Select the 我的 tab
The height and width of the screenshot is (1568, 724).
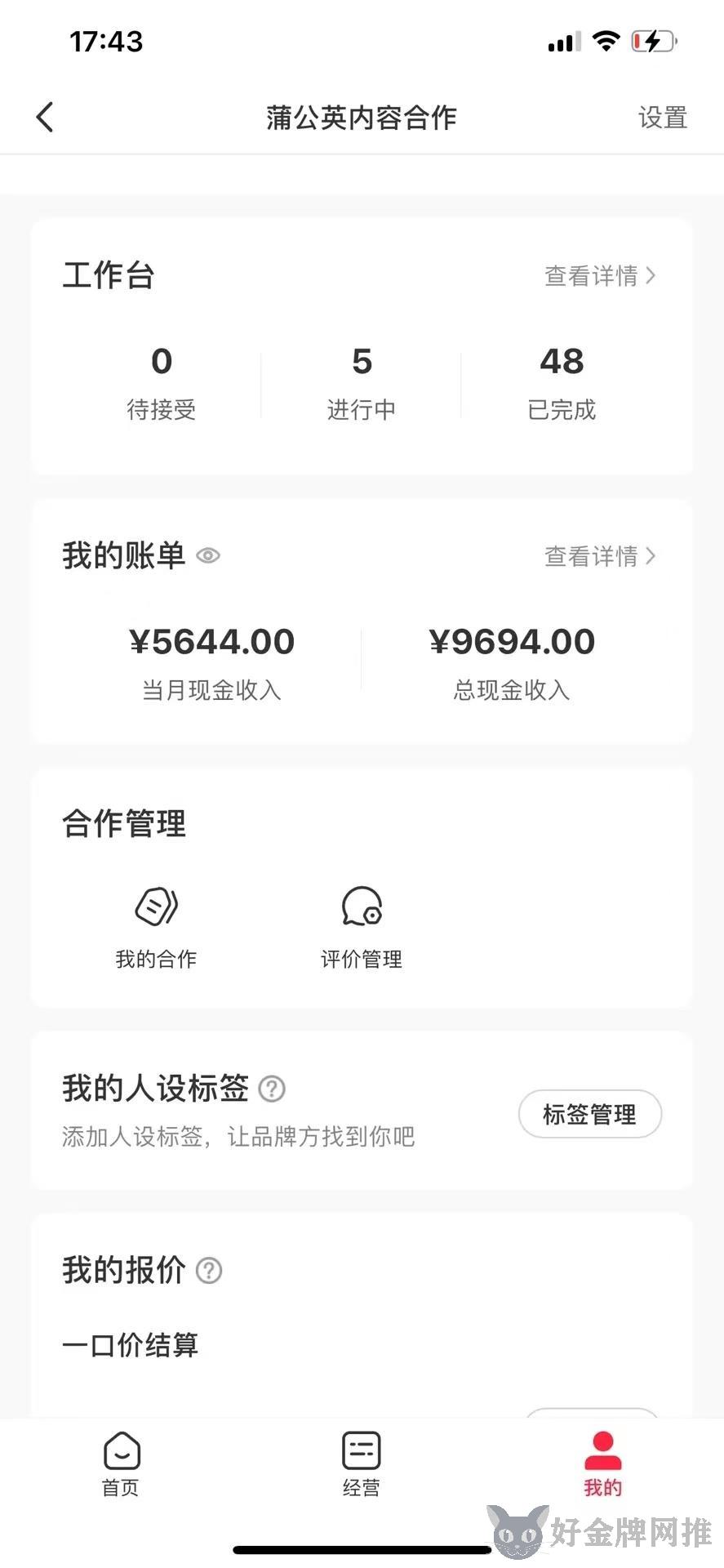coord(602,1464)
